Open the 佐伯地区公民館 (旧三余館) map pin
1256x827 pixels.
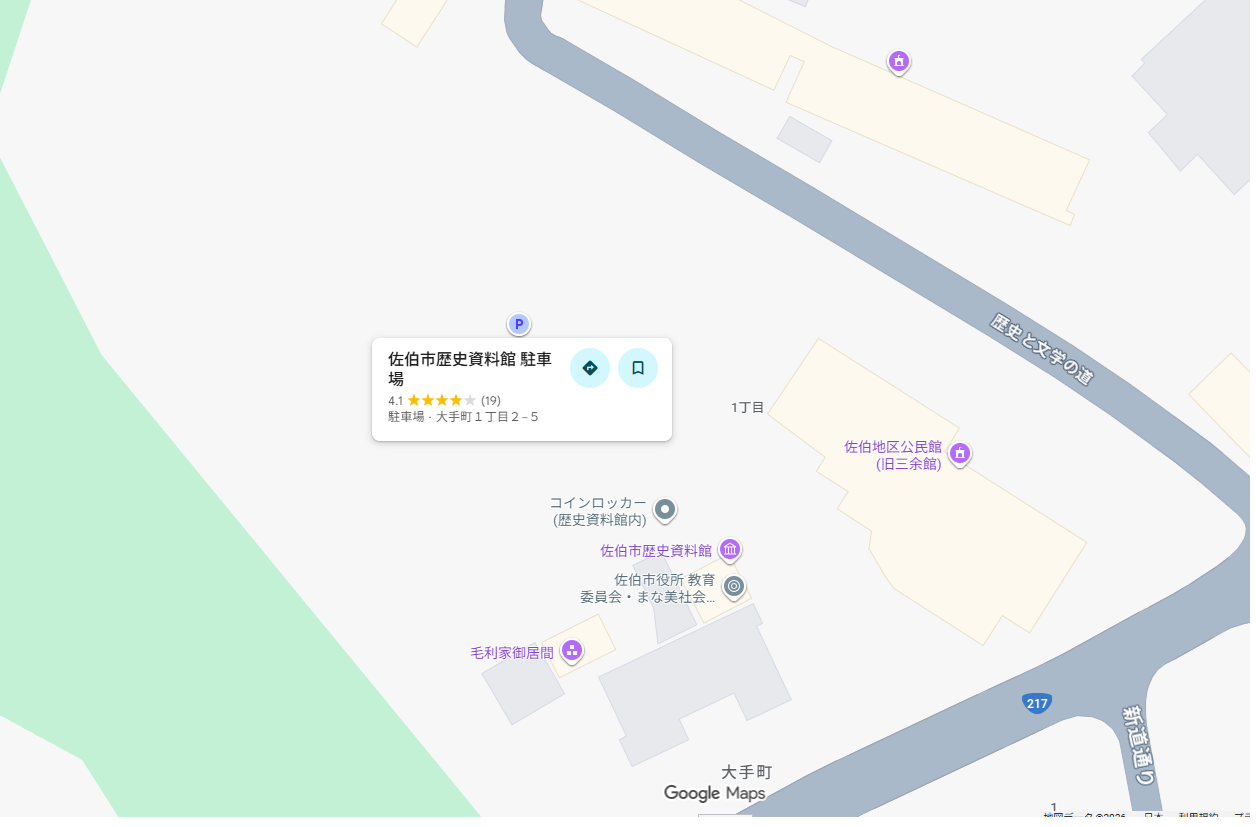pos(960,453)
